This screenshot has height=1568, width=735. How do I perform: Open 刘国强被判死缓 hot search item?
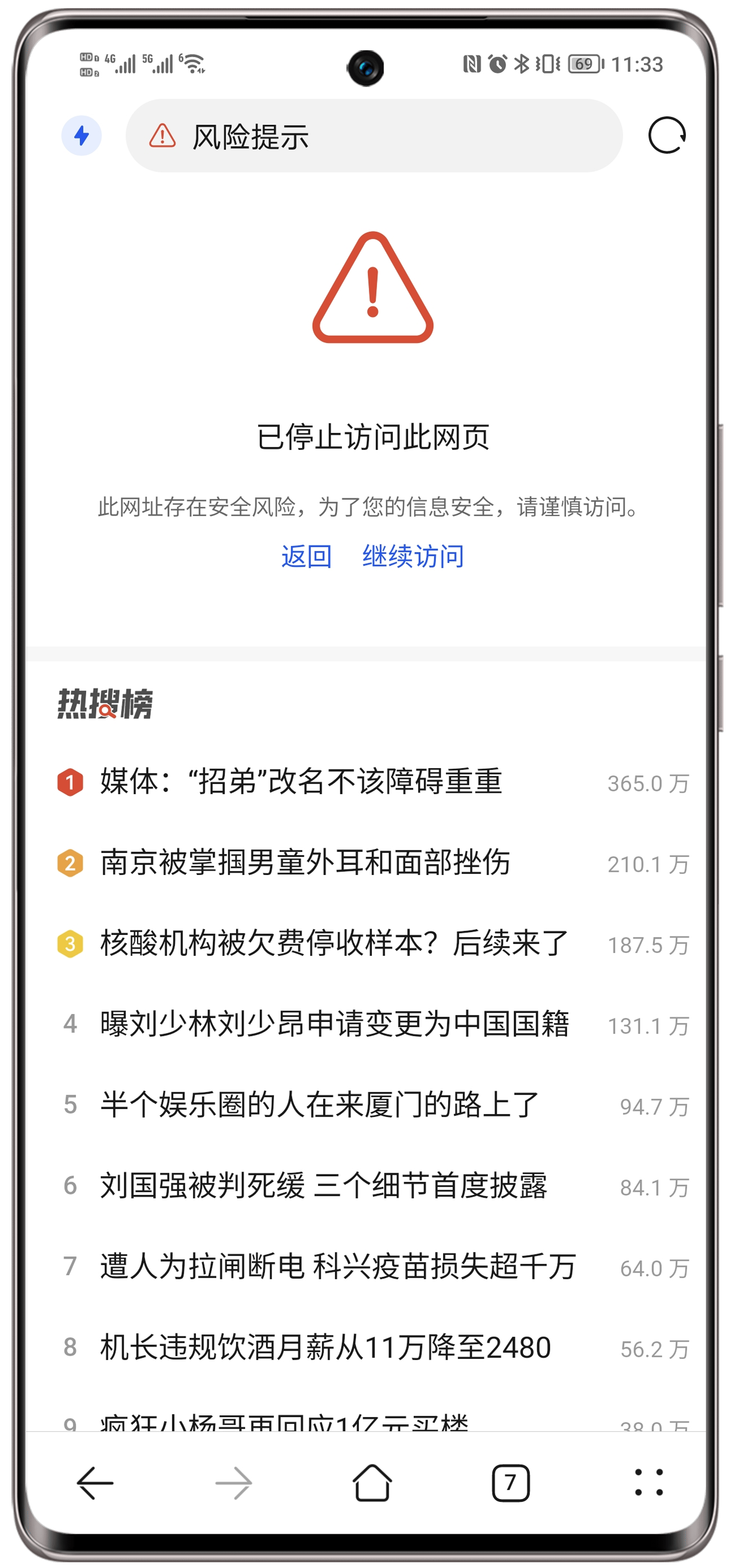372,1186
